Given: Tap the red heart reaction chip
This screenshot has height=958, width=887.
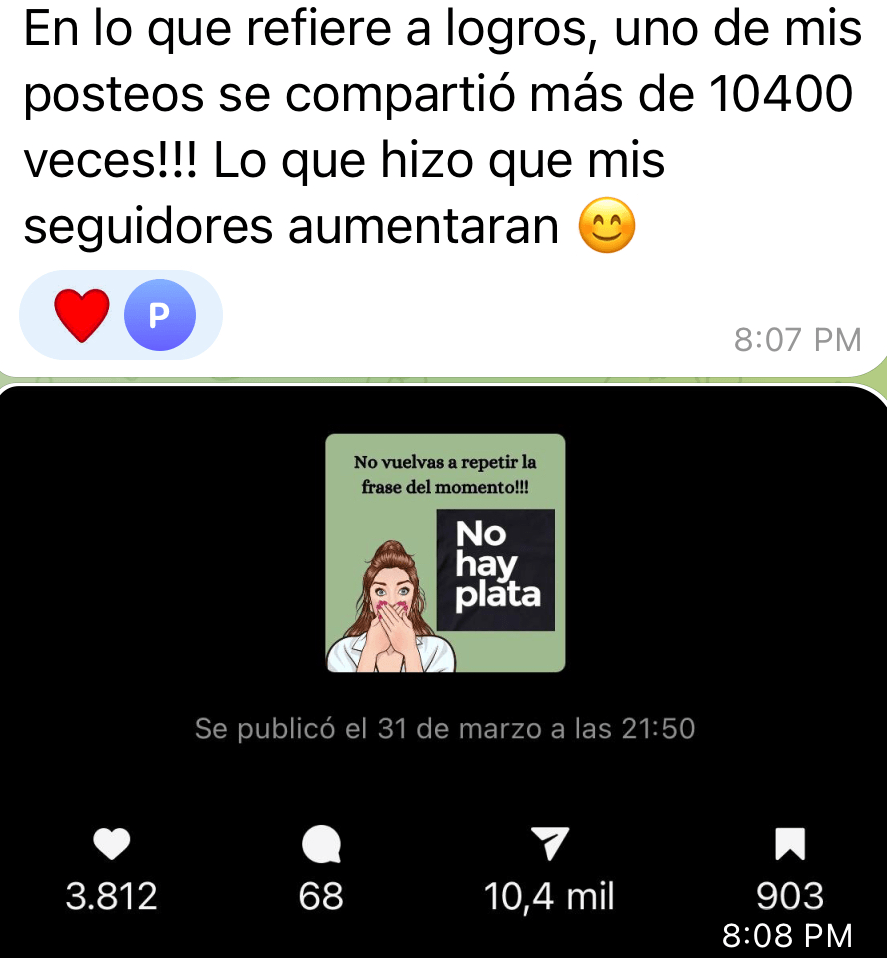Looking at the screenshot, I should (x=82, y=315).
